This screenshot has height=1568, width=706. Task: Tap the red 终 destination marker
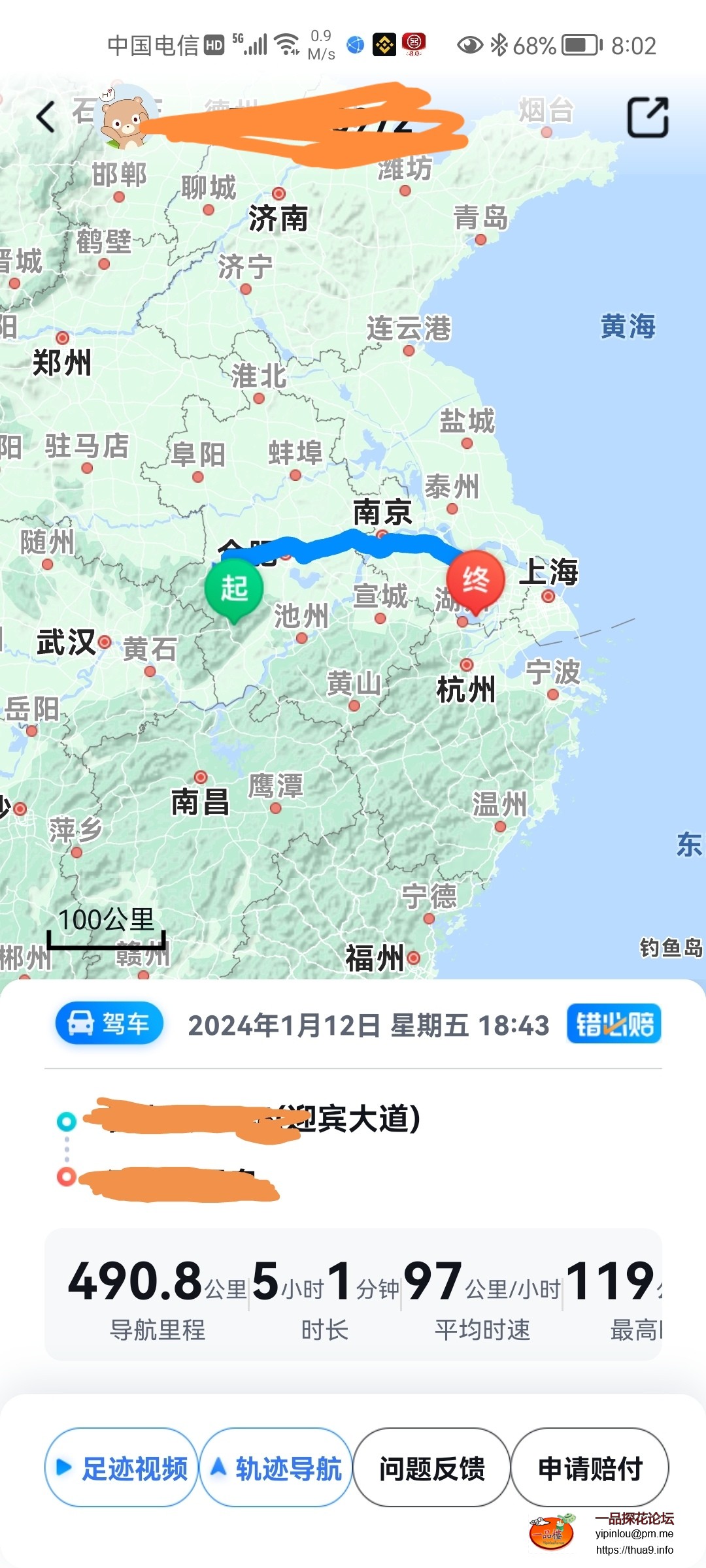click(x=475, y=580)
